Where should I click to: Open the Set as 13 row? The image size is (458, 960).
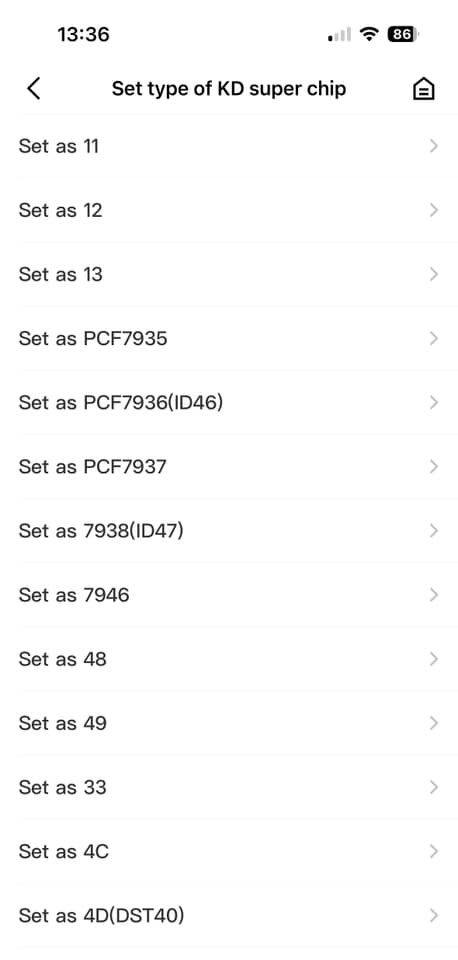coord(229,274)
